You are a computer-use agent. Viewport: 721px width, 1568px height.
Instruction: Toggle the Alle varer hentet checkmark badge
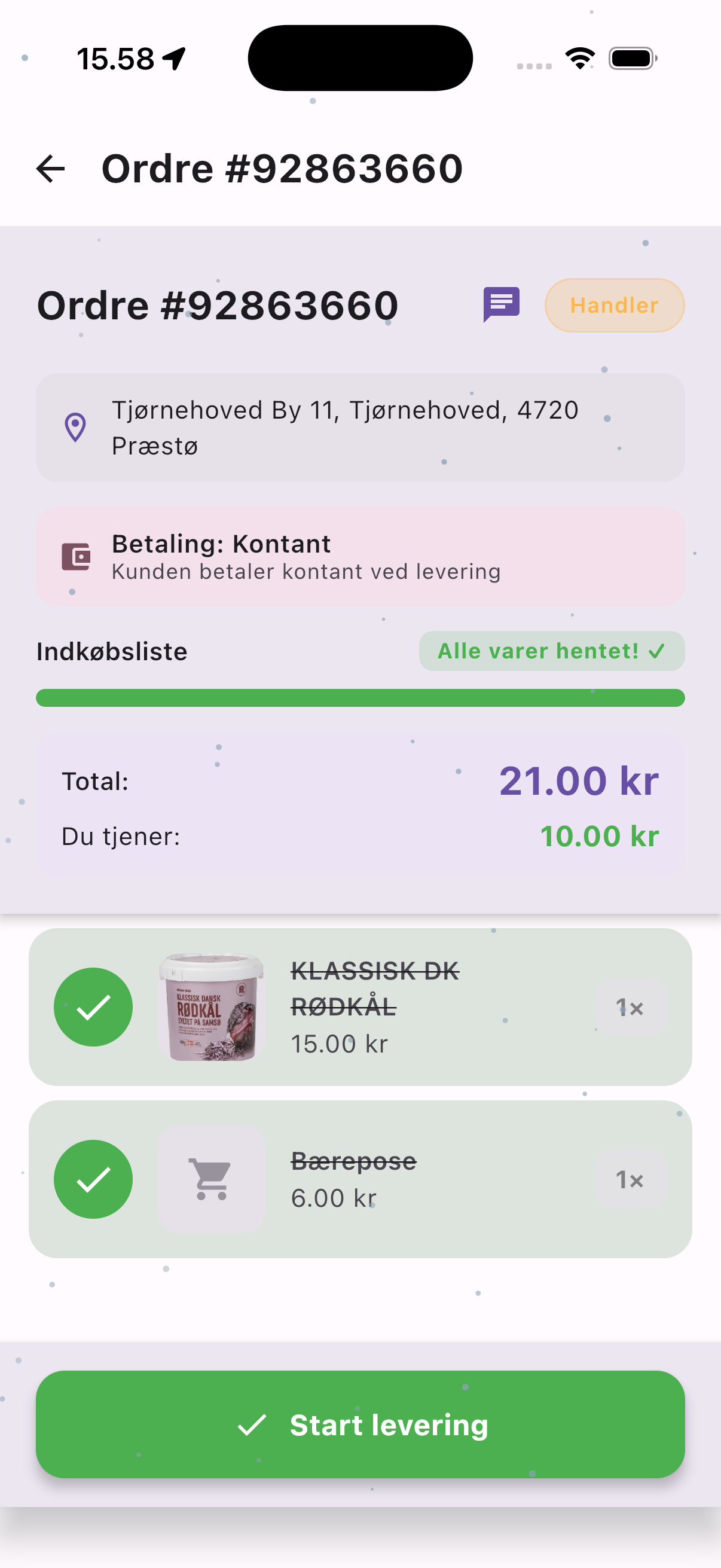pos(551,651)
